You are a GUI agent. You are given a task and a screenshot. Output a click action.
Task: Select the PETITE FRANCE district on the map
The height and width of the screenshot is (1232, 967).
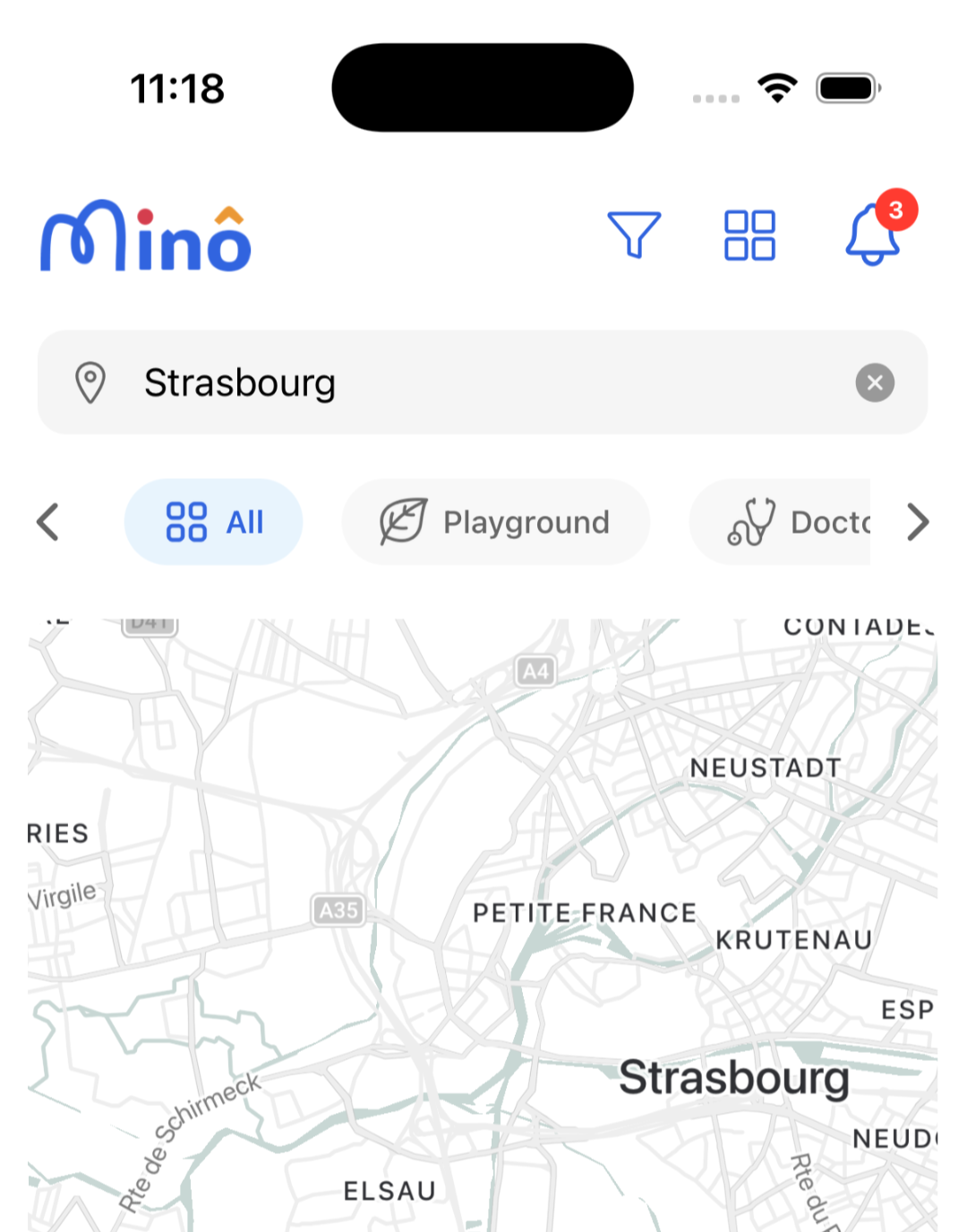(x=583, y=913)
